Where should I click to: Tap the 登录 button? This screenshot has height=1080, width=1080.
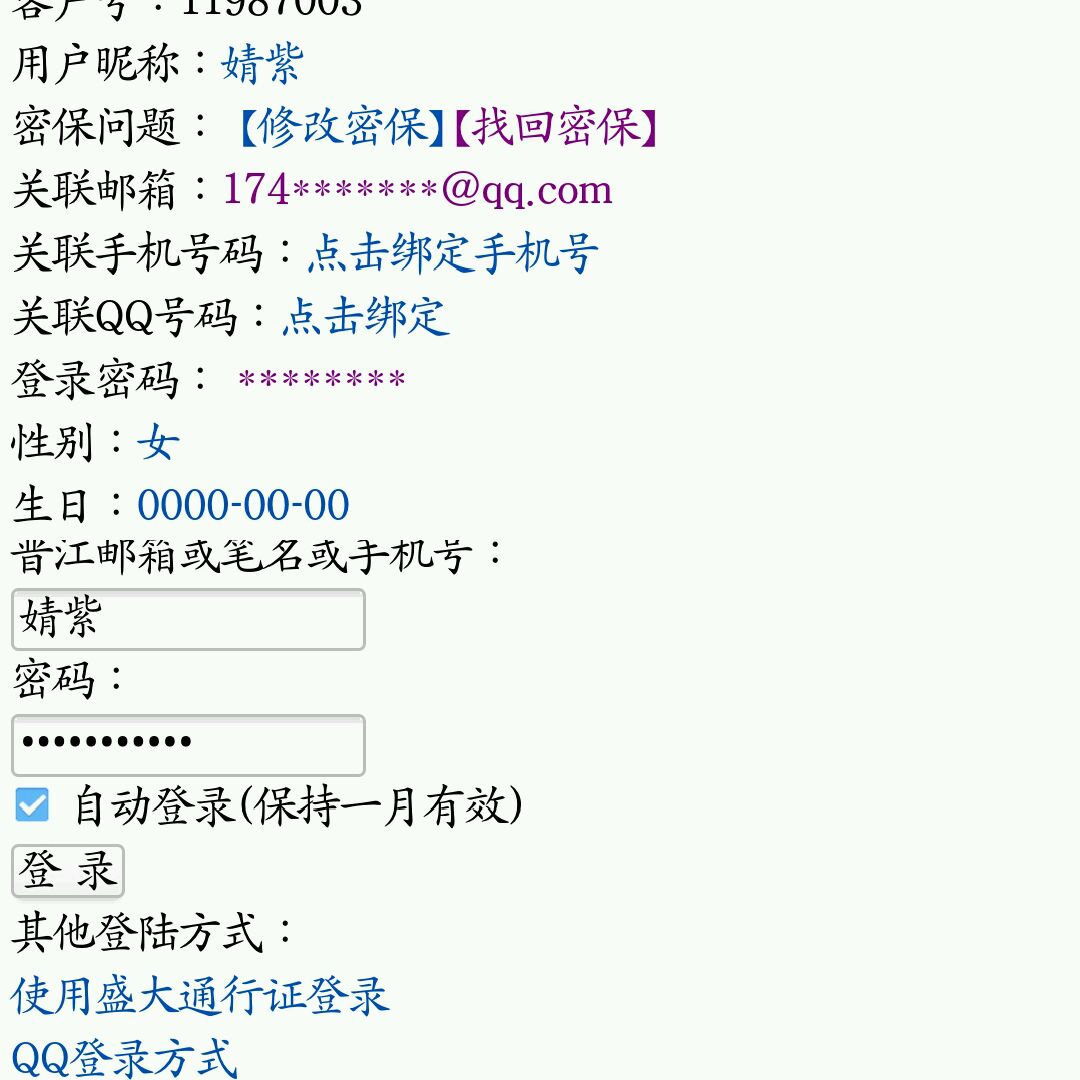[67, 871]
